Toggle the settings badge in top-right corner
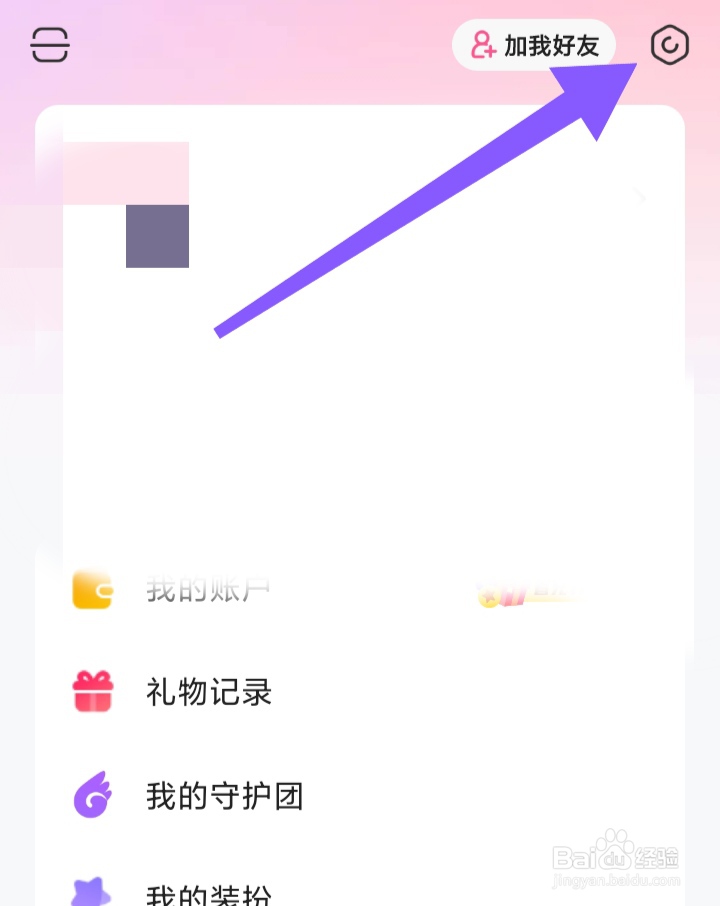The image size is (720, 906). pyautogui.click(x=669, y=45)
